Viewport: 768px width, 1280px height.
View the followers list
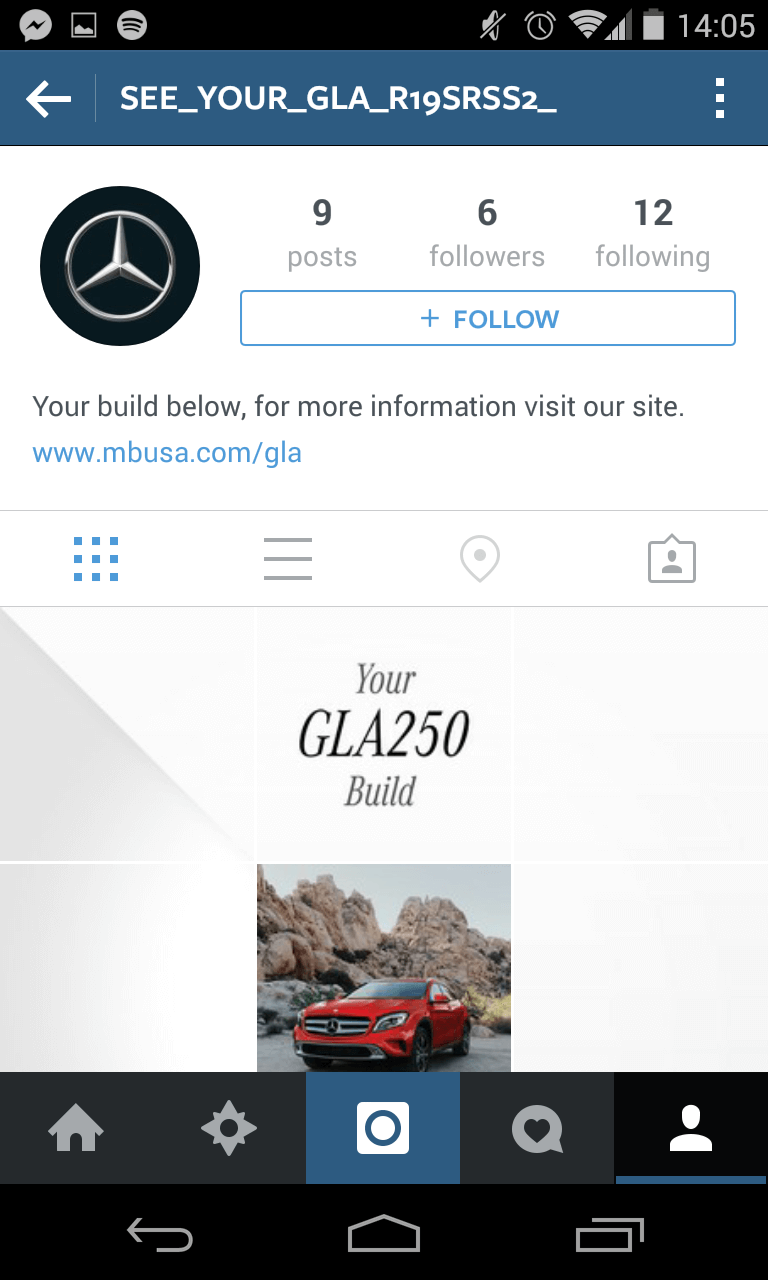487,232
